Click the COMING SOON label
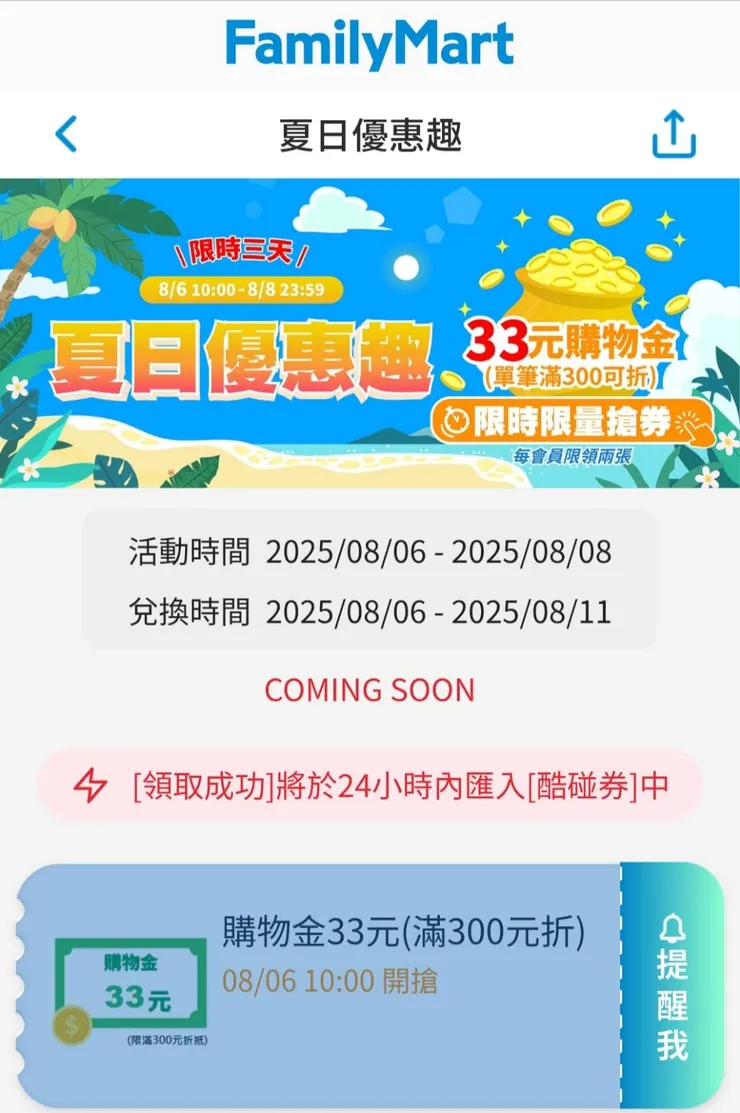 tap(370, 690)
